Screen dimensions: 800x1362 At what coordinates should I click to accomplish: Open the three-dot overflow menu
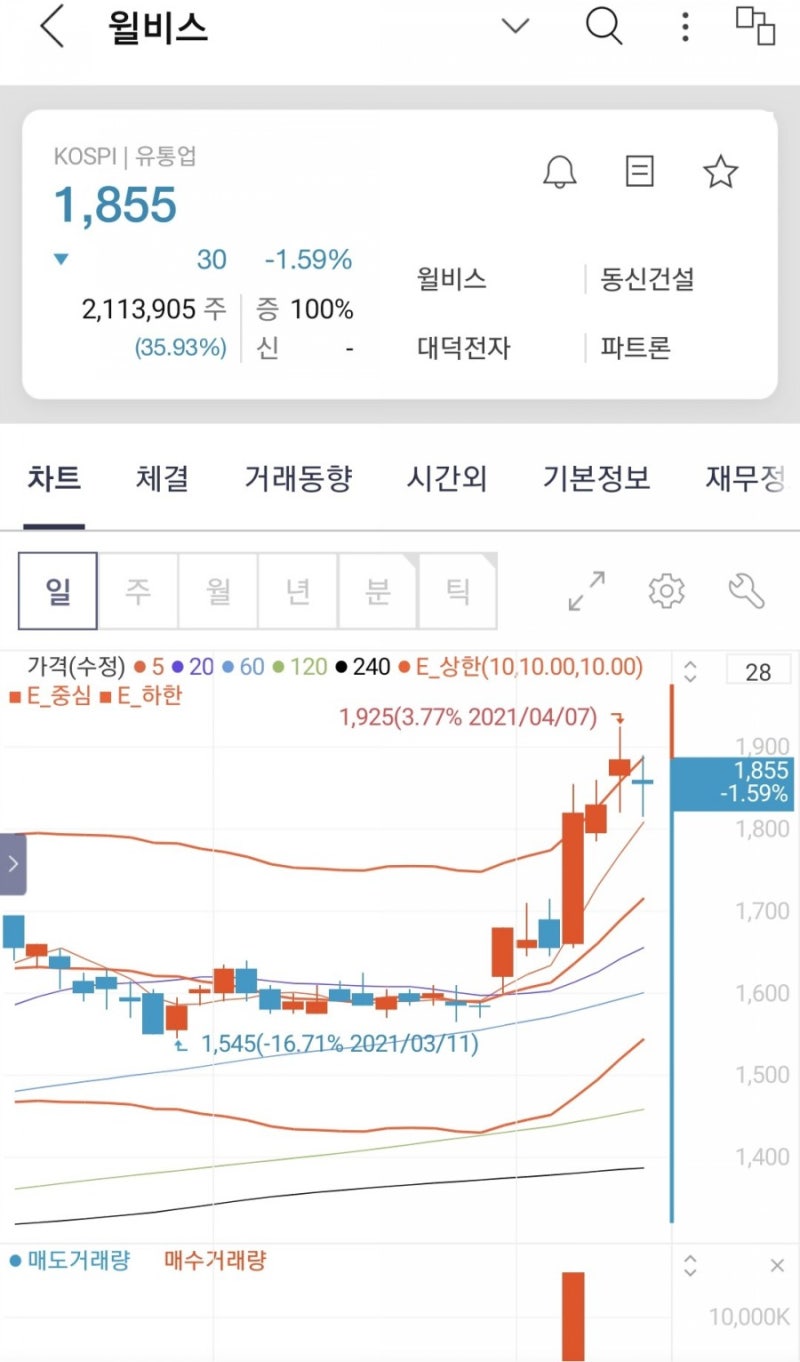click(684, 27)
